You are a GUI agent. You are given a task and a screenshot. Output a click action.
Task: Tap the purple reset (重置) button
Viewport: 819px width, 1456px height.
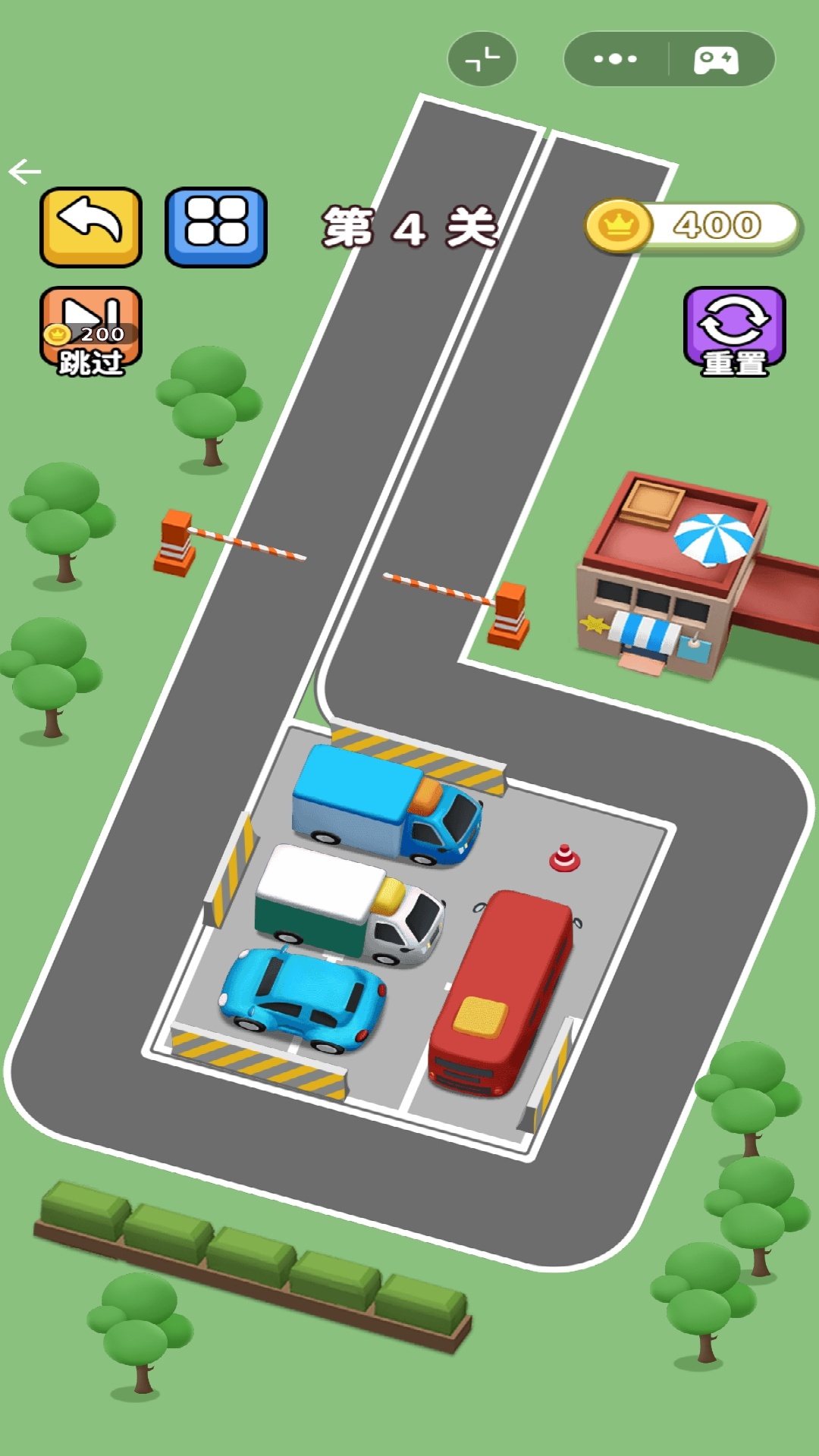pyautogui.click(x=734, y=331)
